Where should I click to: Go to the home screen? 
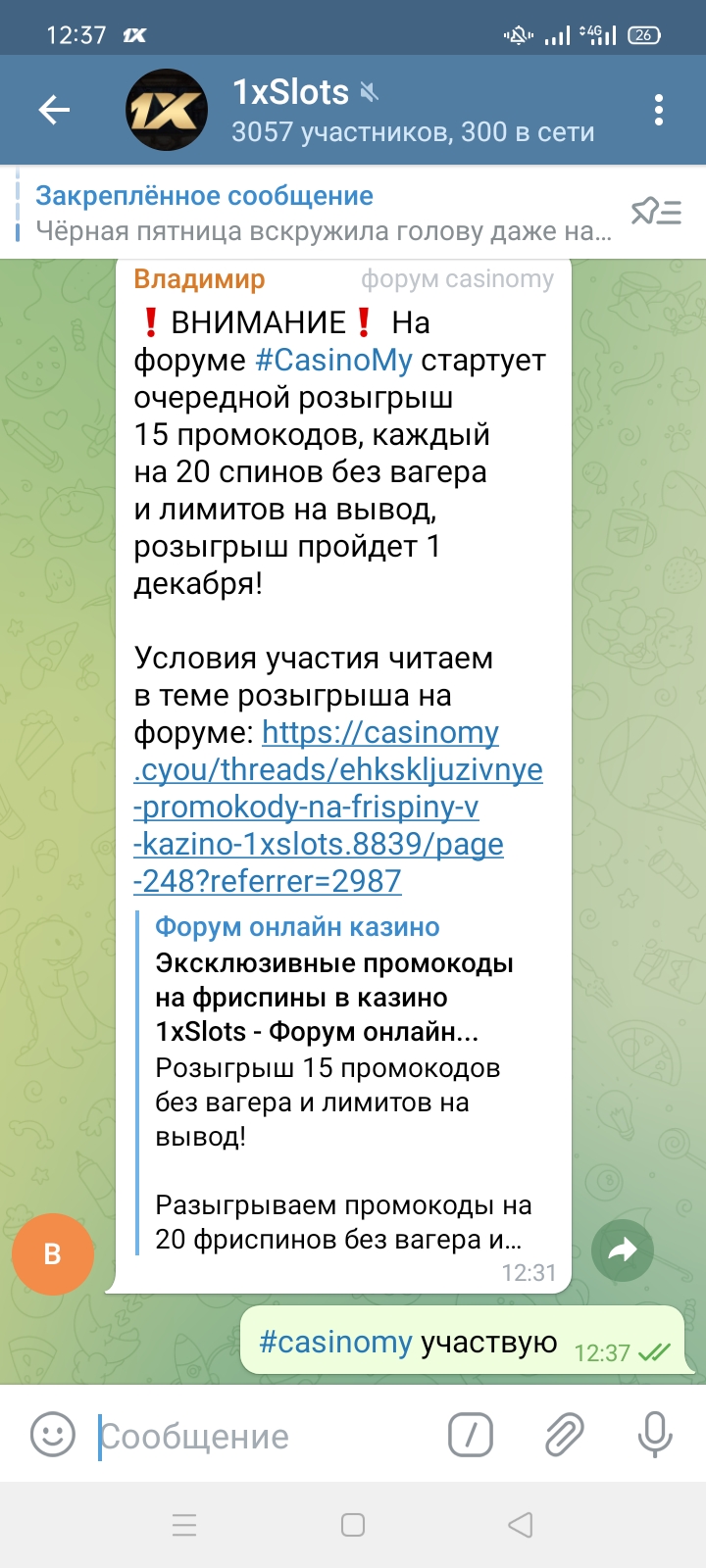click(353, 1525)
